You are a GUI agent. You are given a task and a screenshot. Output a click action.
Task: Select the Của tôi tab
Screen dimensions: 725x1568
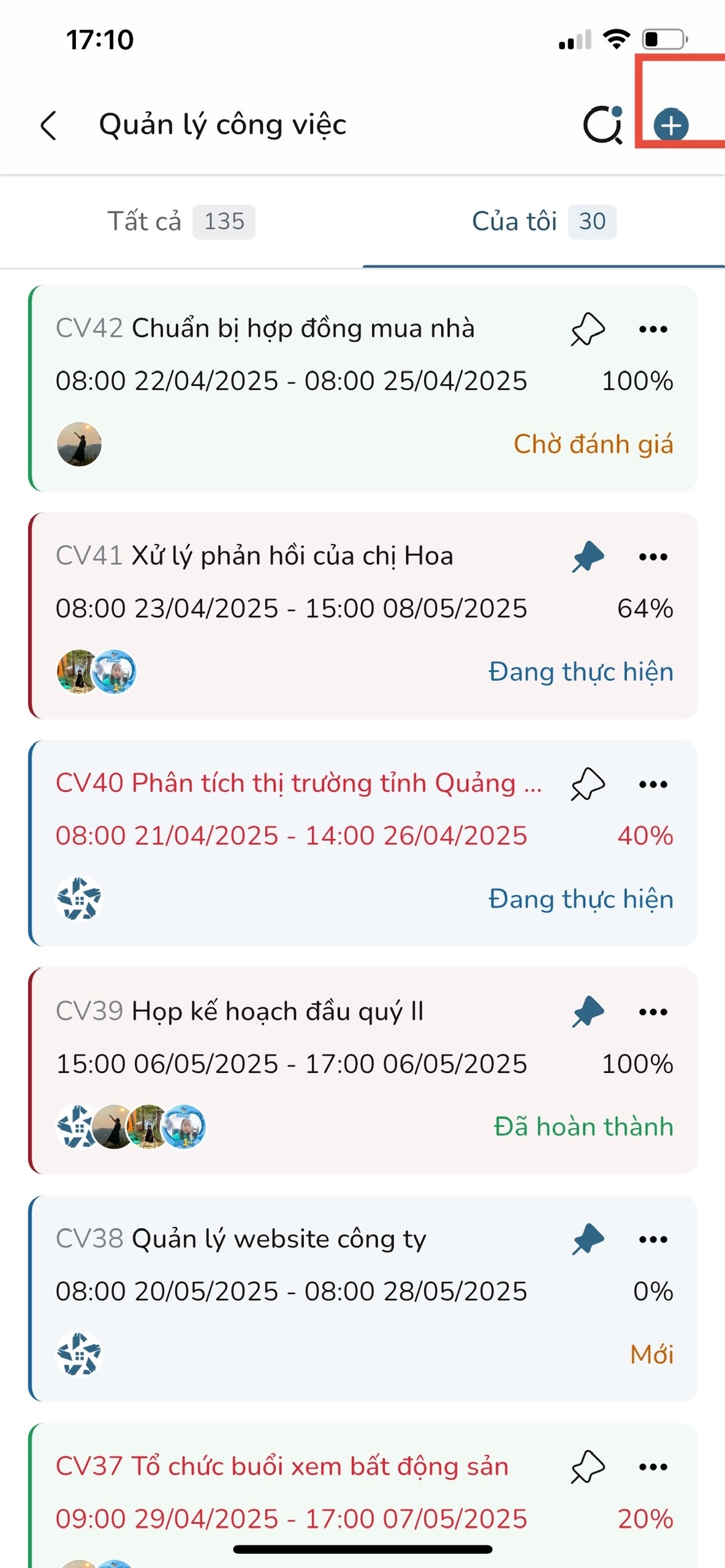click(543, 221)
